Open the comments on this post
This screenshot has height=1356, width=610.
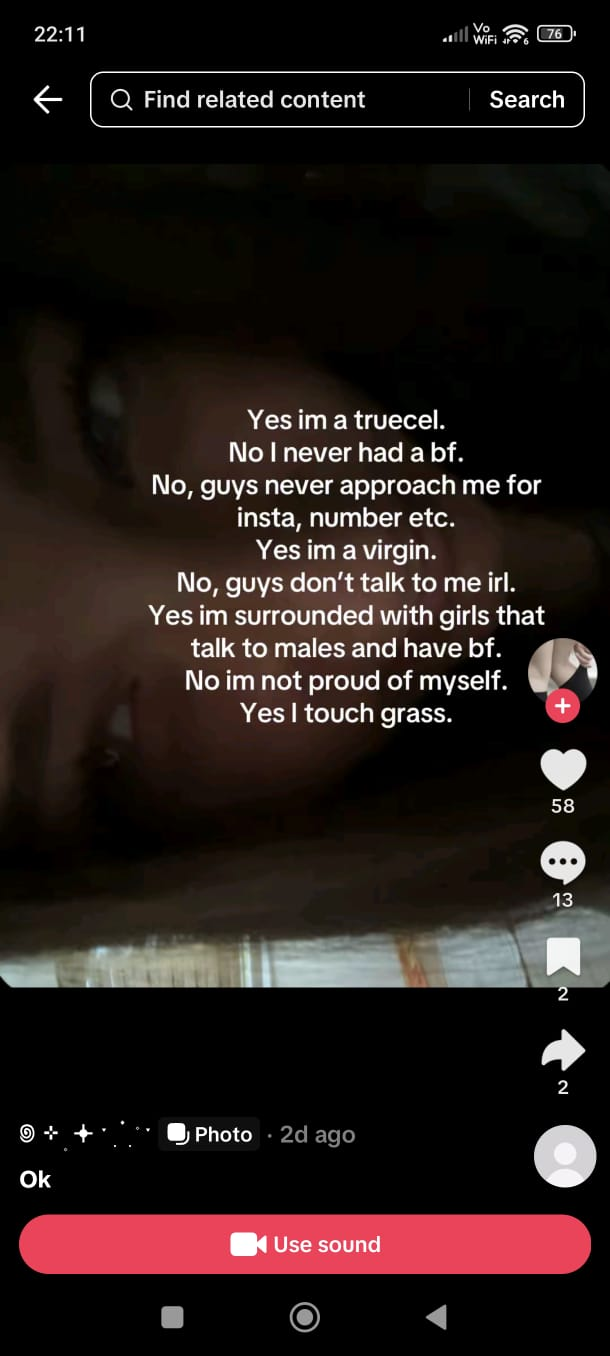click(562, 863)
